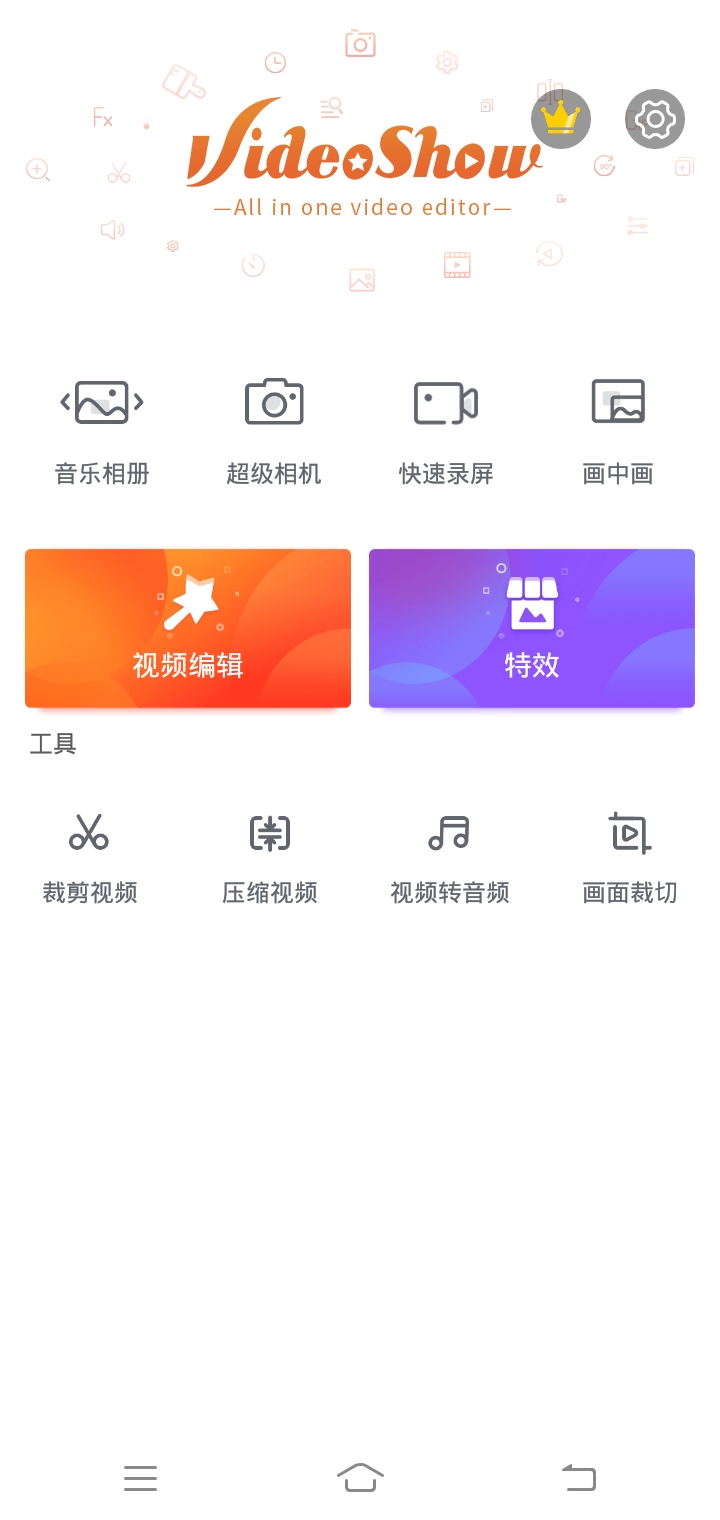
Task: Open the 画中画 picture-in-picture feature
Action: click(x=617, y=425)
